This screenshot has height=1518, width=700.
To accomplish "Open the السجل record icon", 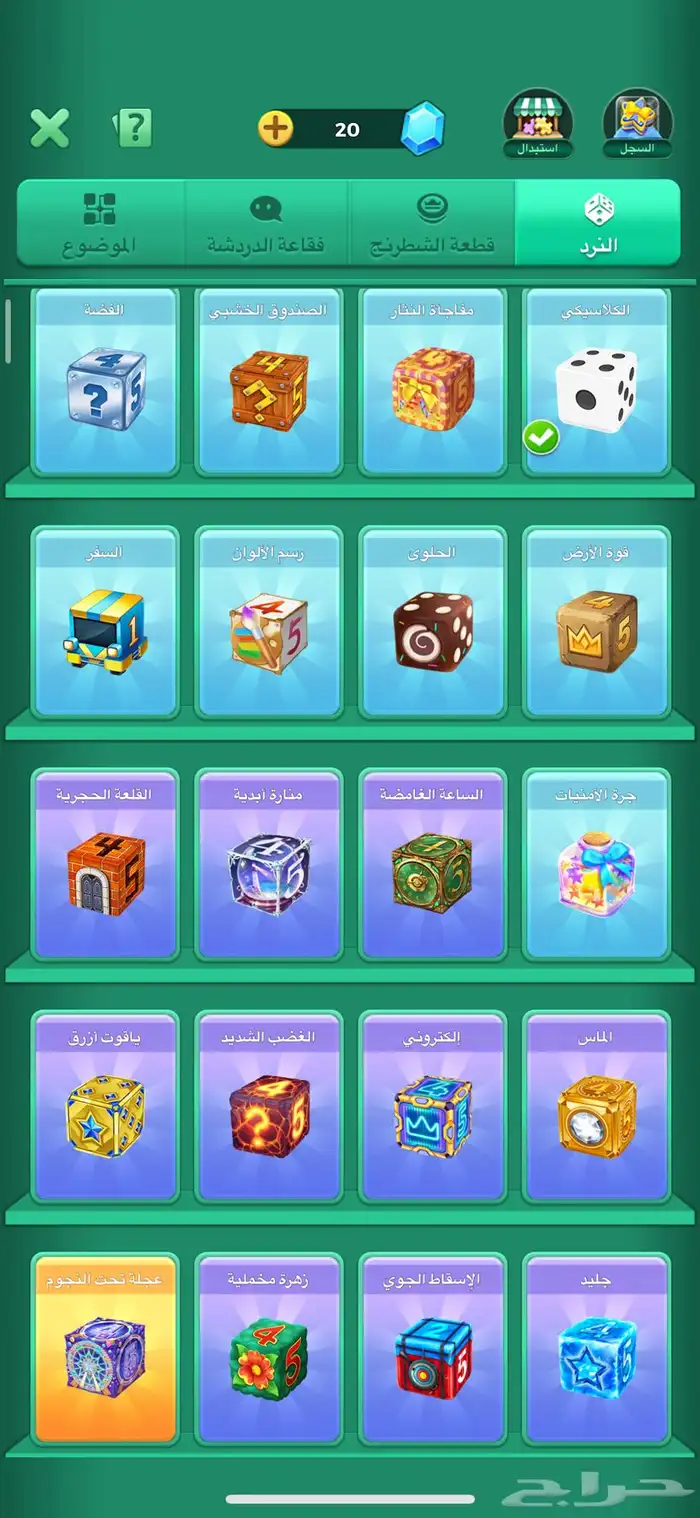I will [x=638, y=125].
